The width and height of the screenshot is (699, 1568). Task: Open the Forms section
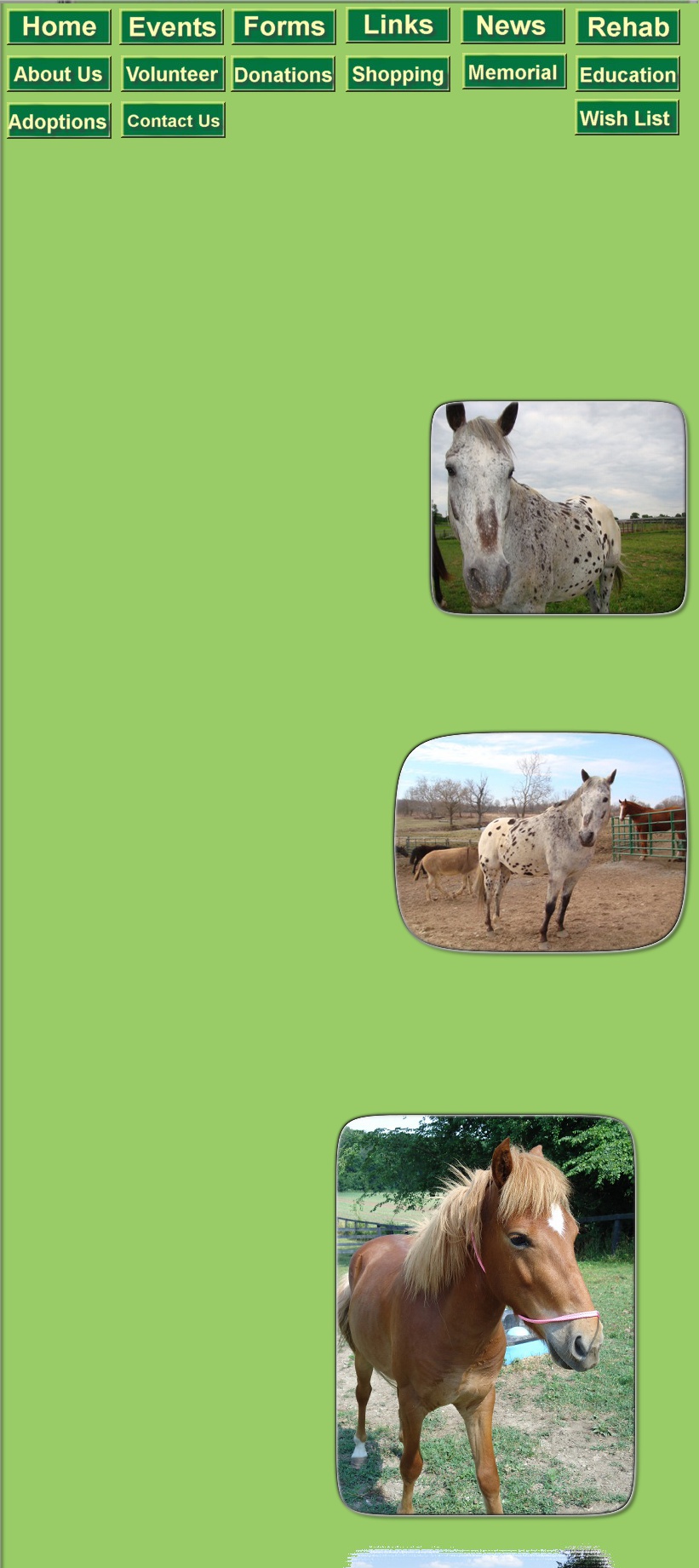pyautogui.click(x=284, y=27)
